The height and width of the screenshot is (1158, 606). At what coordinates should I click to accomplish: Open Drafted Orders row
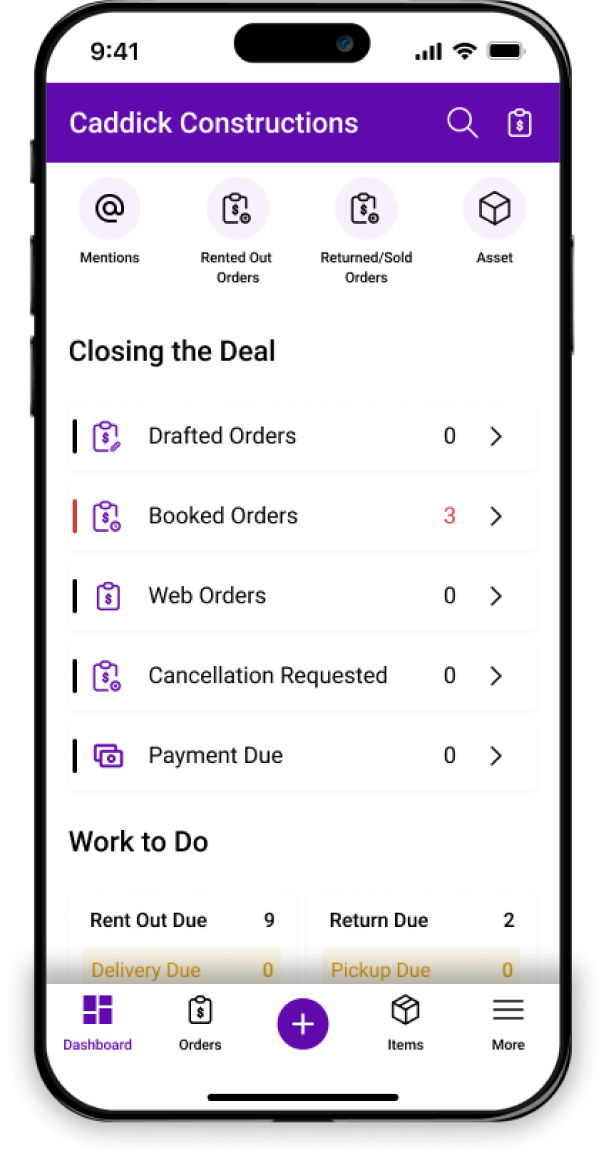pos(303,436)
